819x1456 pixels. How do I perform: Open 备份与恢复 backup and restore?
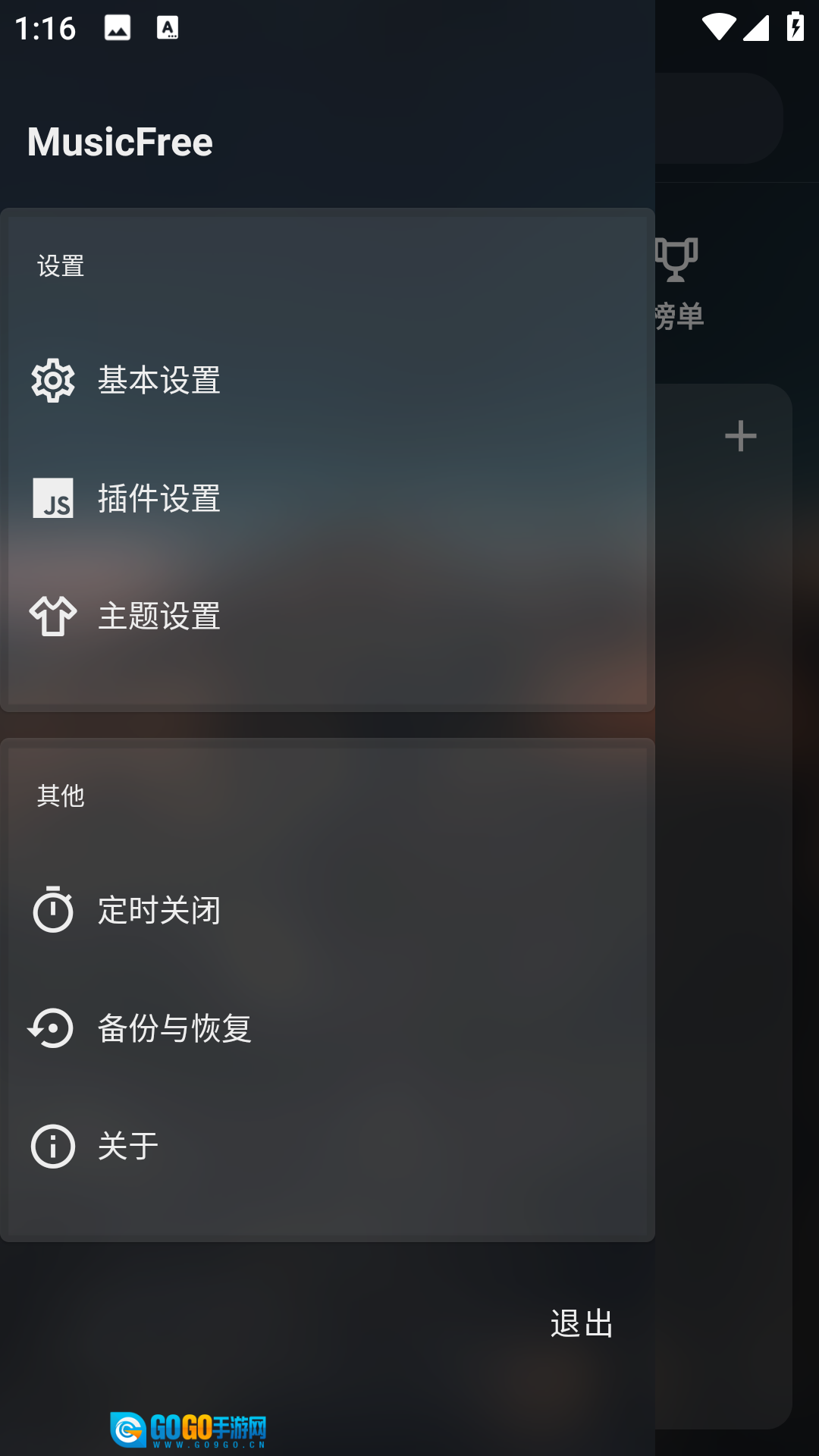tap(174, 1028)
